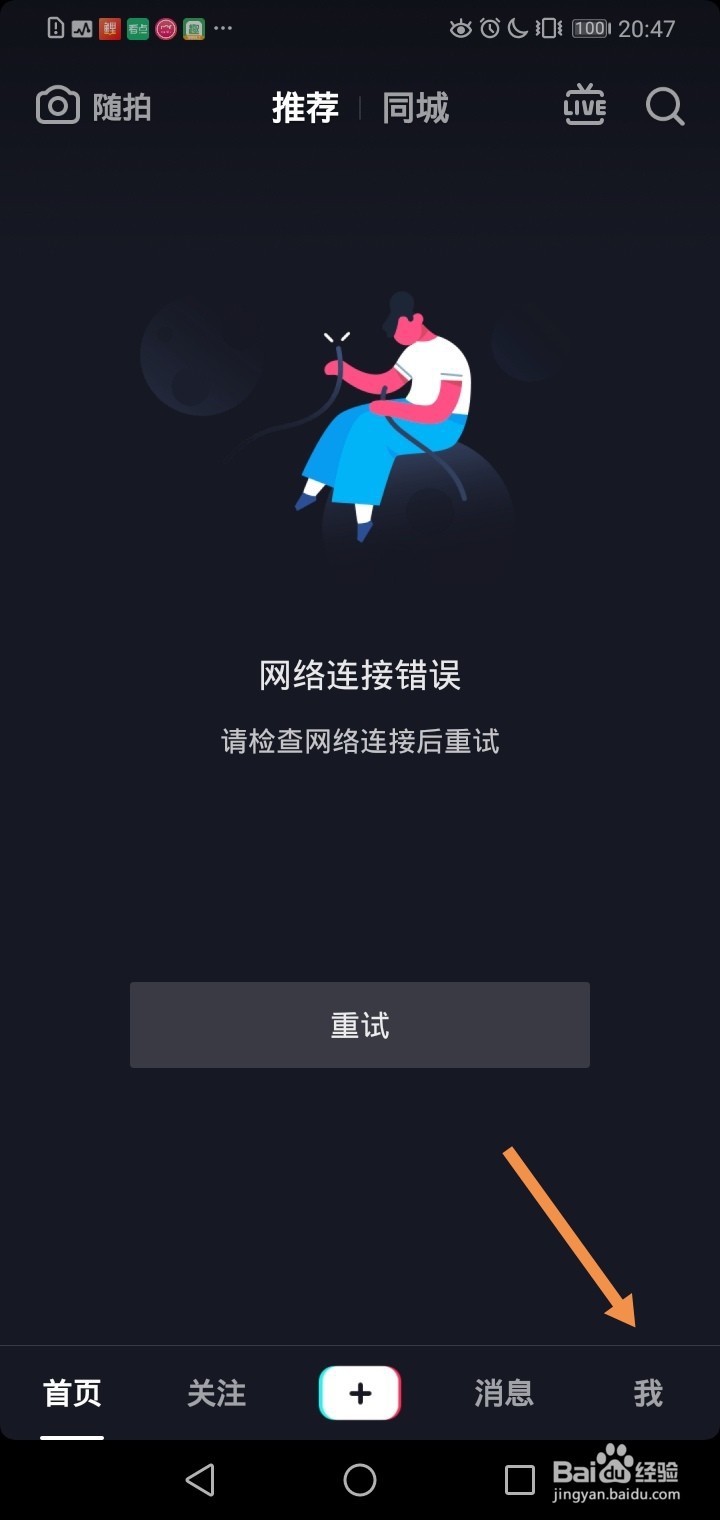Open the camera with the 随拍 icon

[93, 107]
